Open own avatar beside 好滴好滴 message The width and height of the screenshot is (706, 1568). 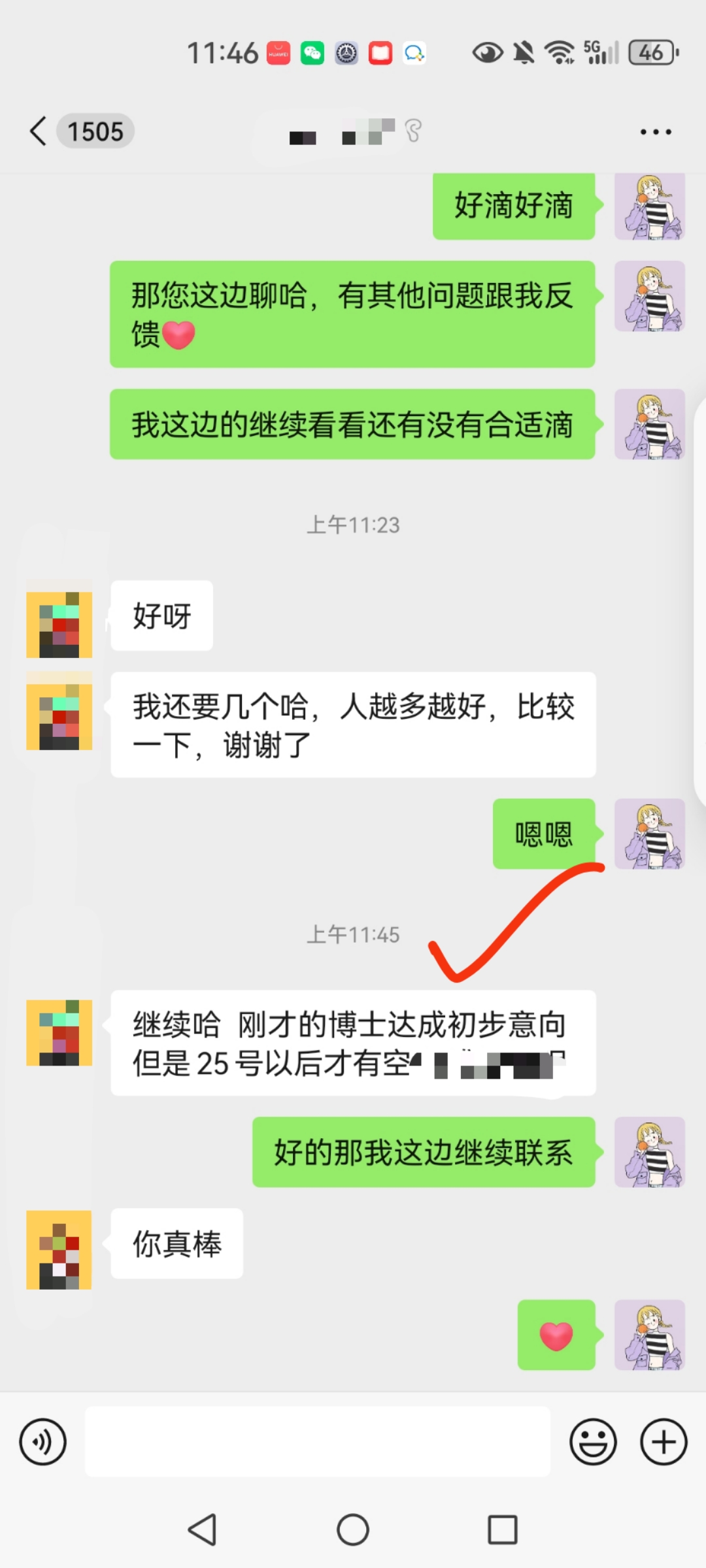[649, 206]
